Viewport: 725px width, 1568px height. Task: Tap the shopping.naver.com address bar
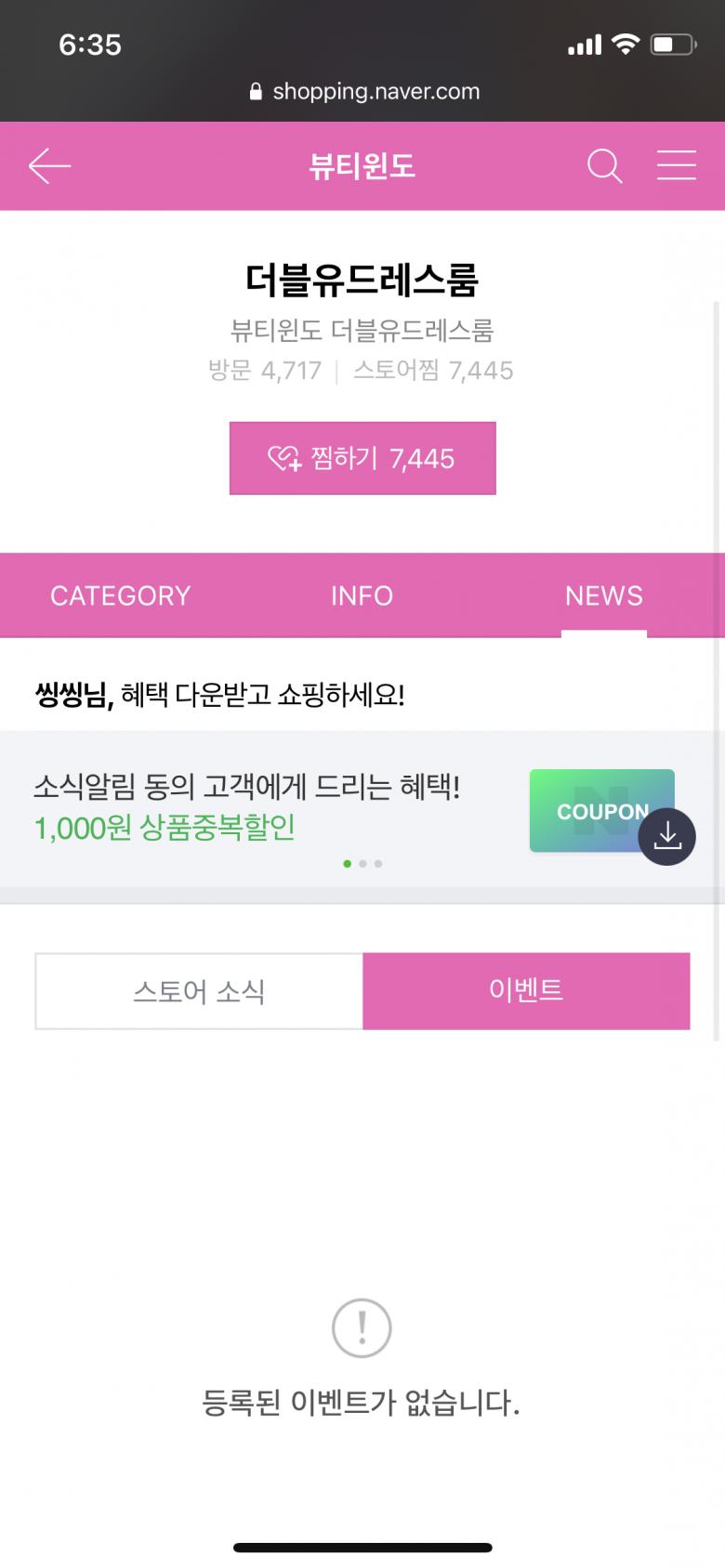(364, 91)
